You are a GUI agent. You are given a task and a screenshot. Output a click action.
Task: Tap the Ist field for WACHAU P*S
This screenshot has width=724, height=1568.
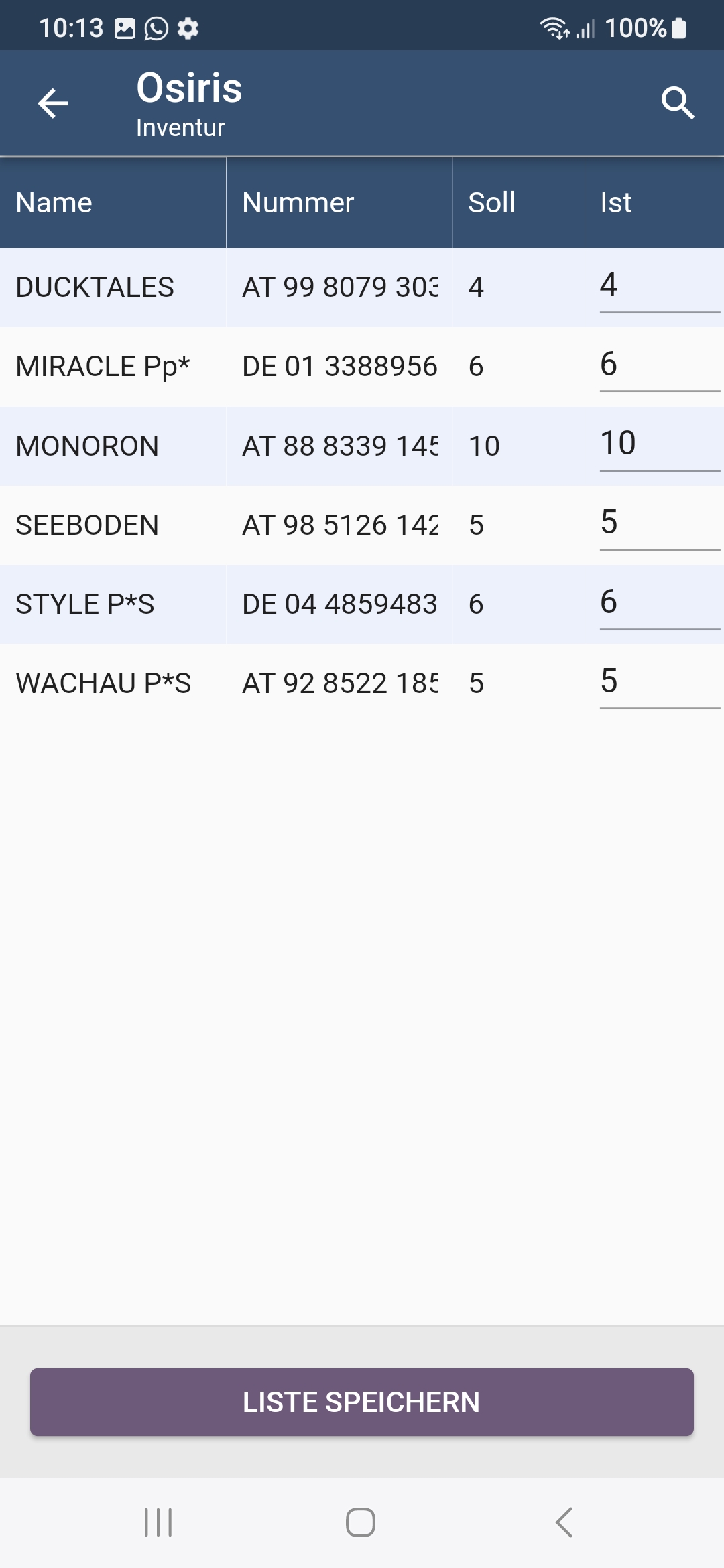pos(660,683)
